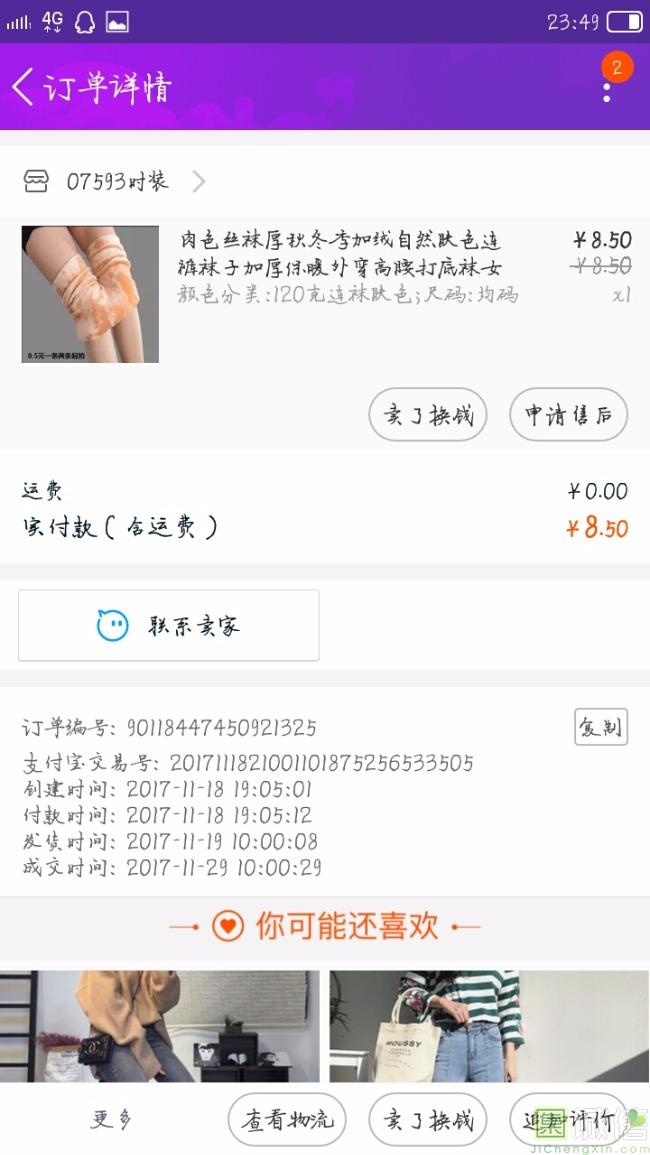This screenshot has width=650, height=1155.
Task: Tap 更多 for more order options
Action: (x=111, y=1119)
